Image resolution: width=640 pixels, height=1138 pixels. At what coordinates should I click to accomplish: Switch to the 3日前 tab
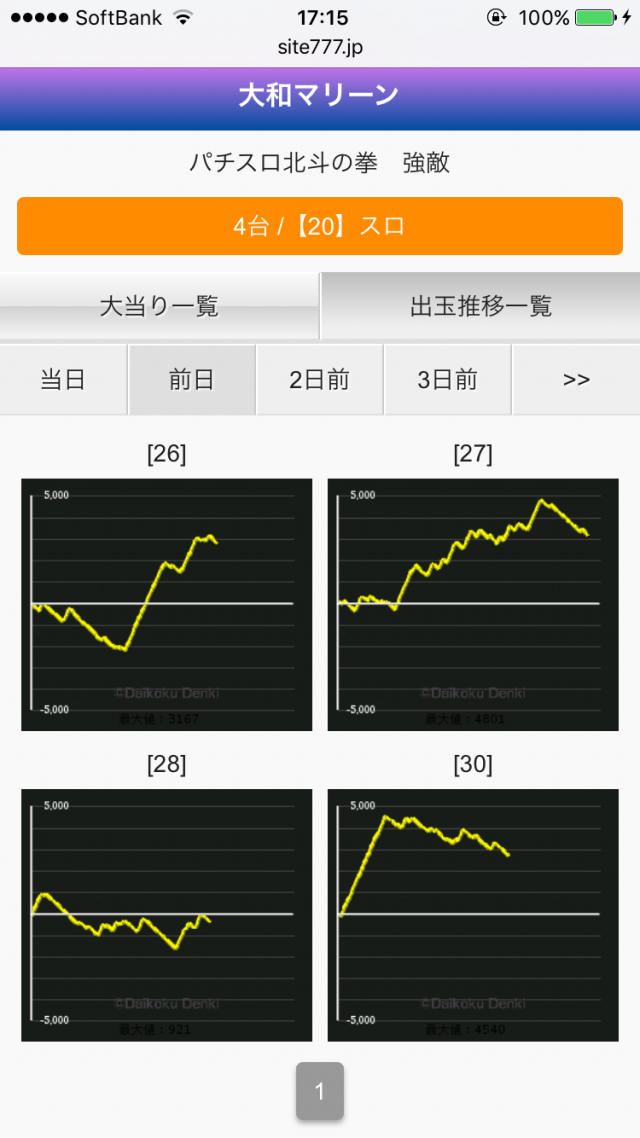coord(447,380)
